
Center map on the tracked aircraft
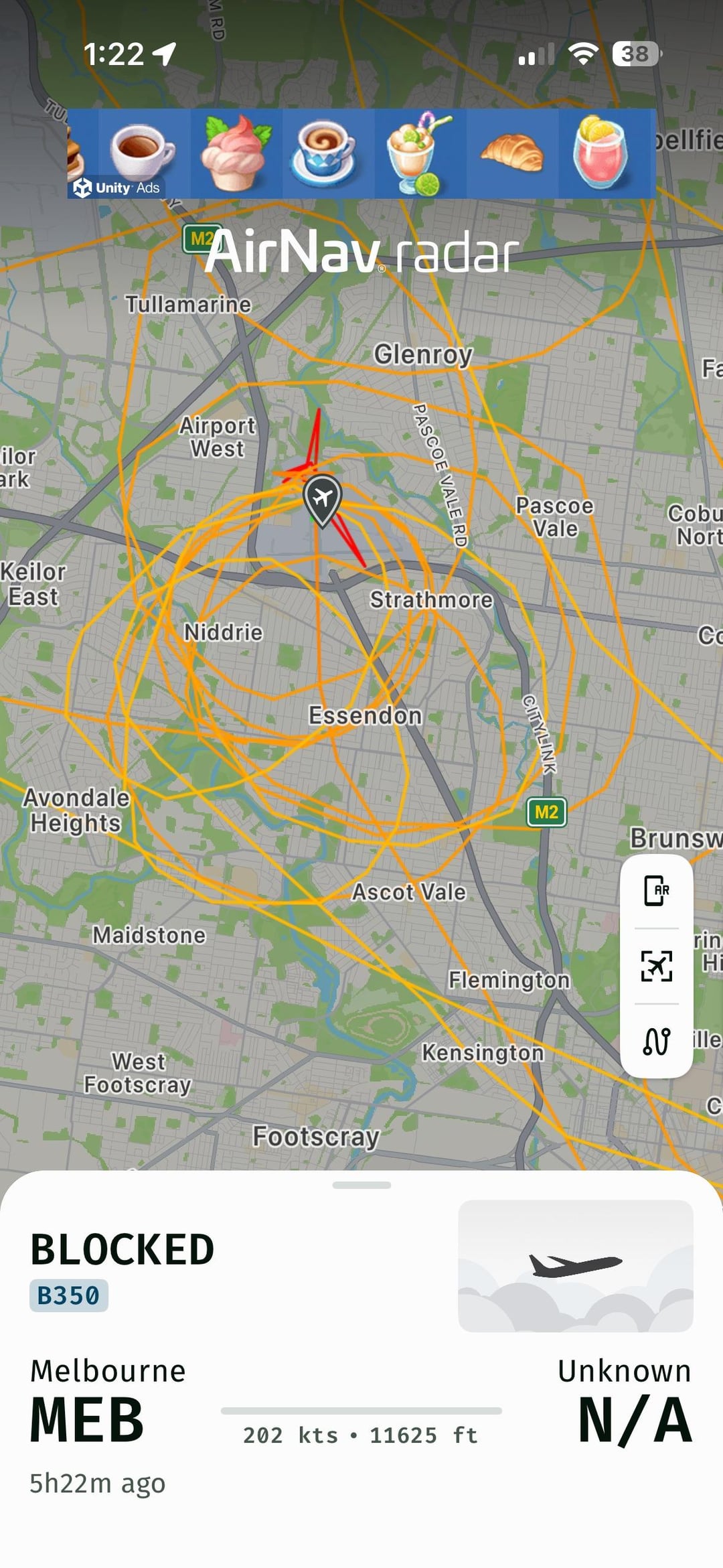pos(656,966)
